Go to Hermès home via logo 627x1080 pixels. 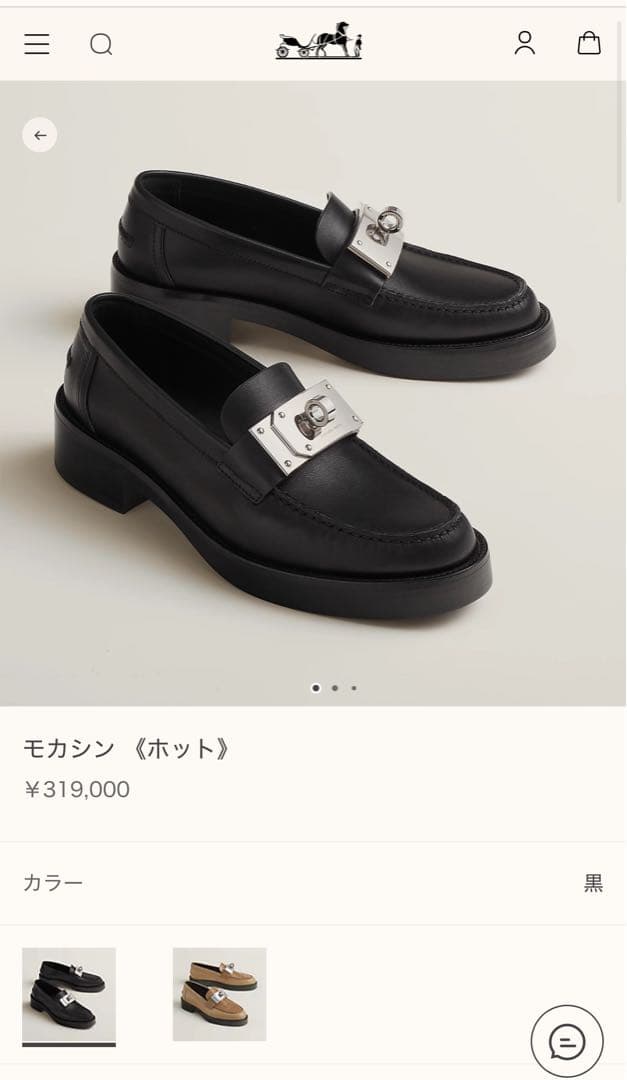point(318,42)
